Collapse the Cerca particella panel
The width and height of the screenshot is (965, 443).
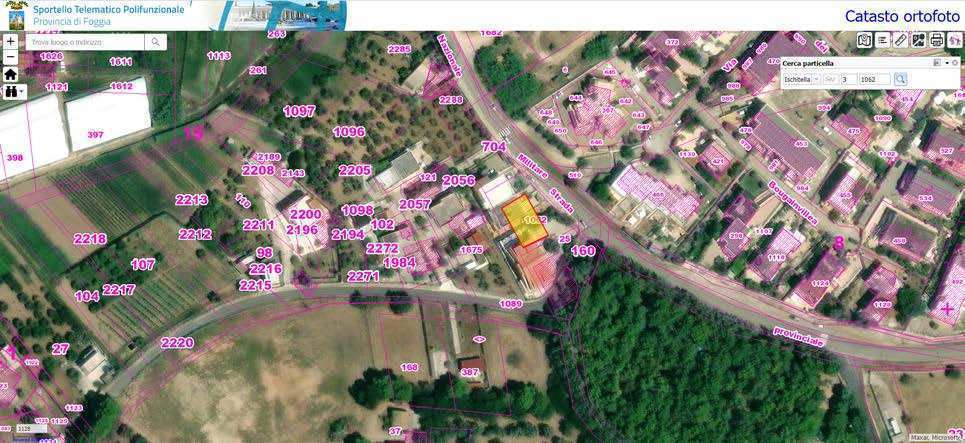pos(946,63)
